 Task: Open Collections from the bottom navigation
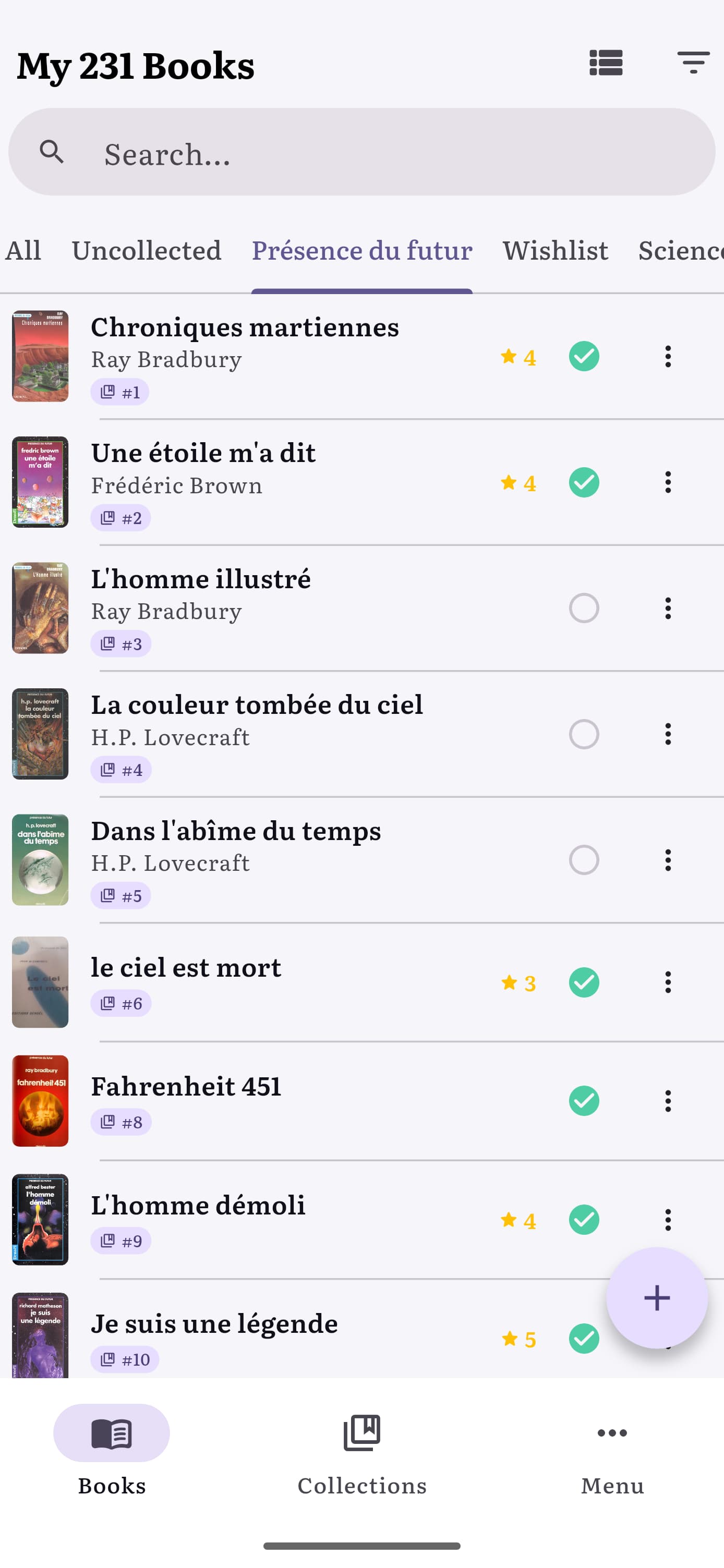click(x=361, y=1433)
